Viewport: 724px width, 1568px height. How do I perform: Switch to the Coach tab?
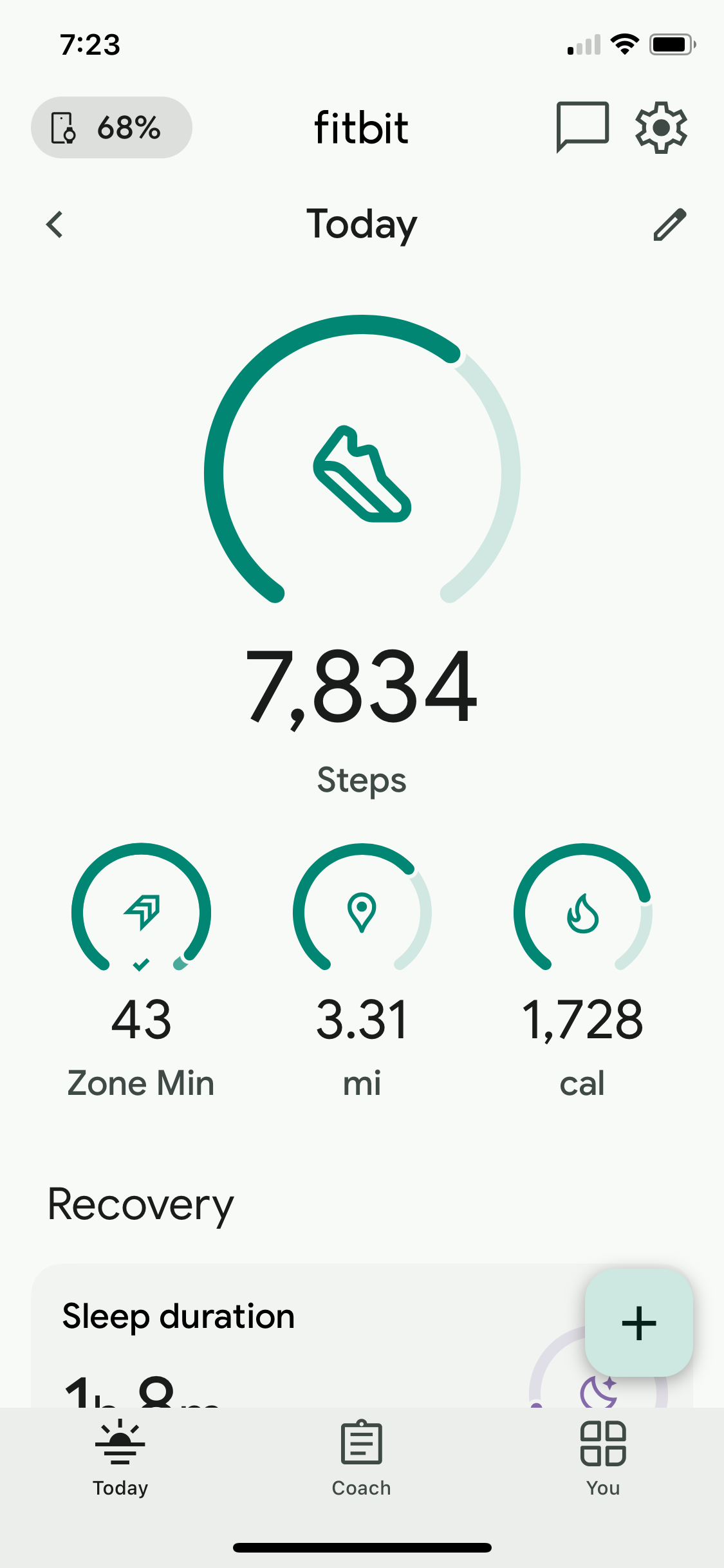tap(362, 1459)
